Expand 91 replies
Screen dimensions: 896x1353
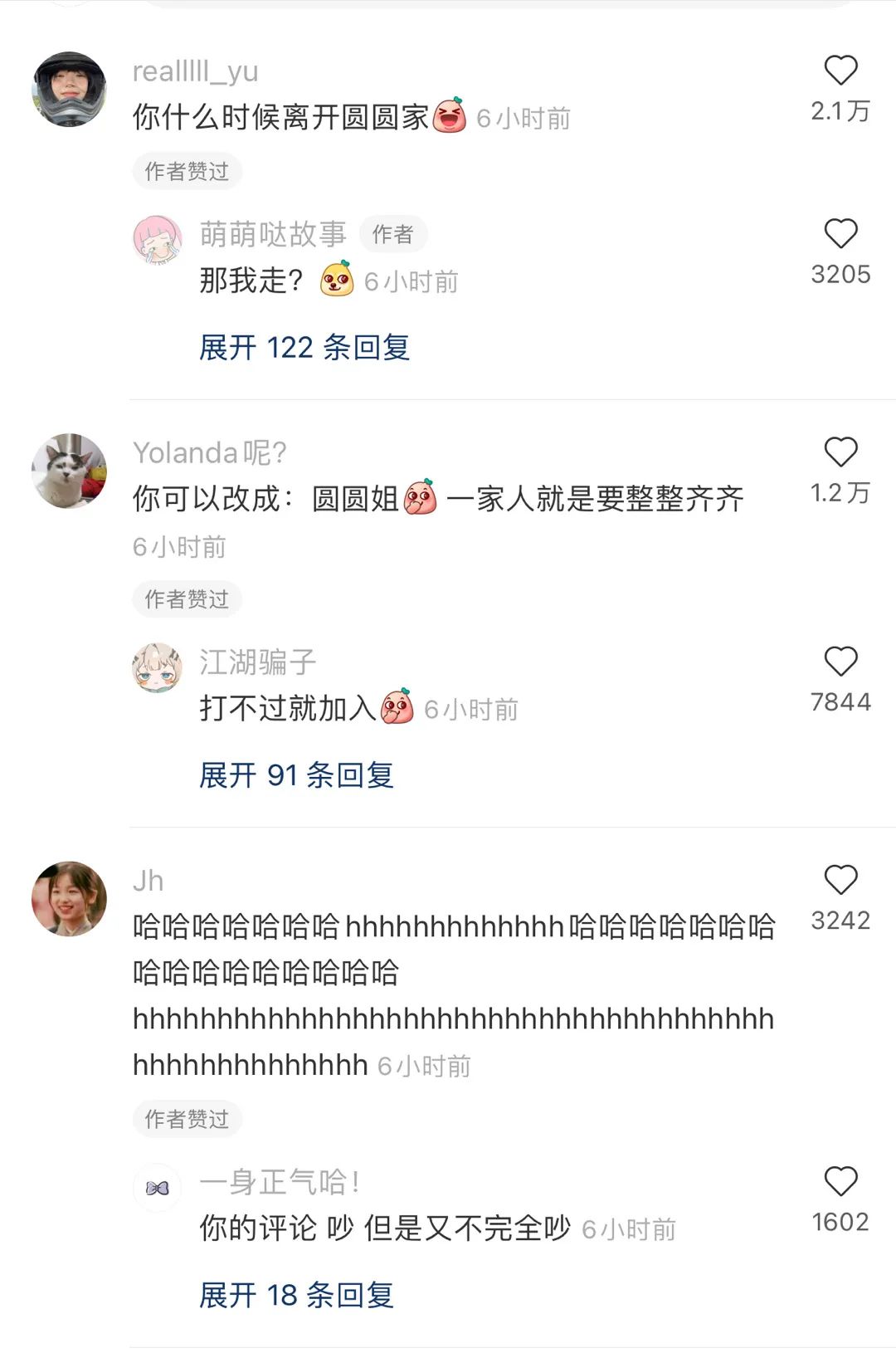click(296, 775)
